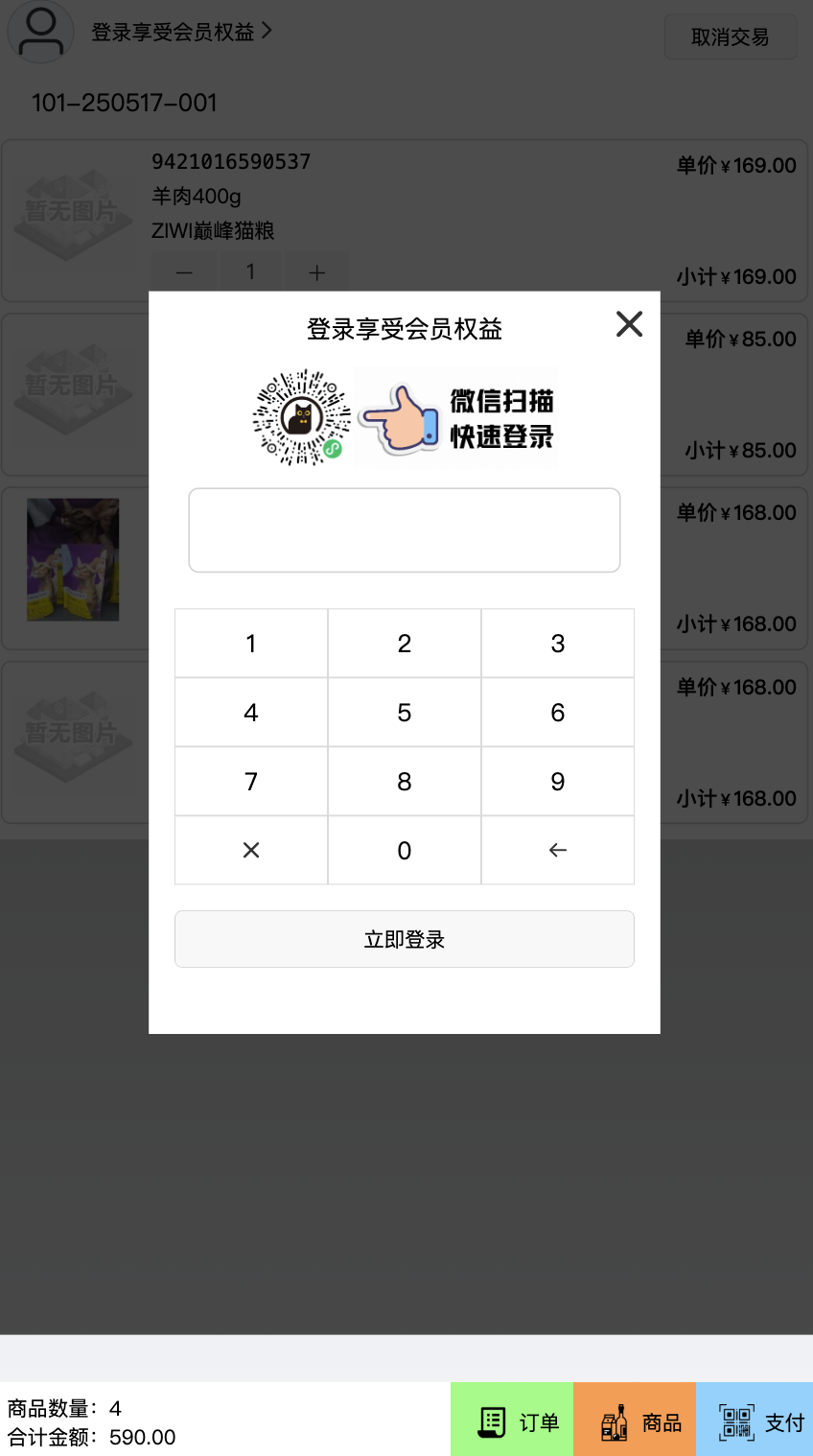Clear the input with the keypad × key

[x=251, y=851]
